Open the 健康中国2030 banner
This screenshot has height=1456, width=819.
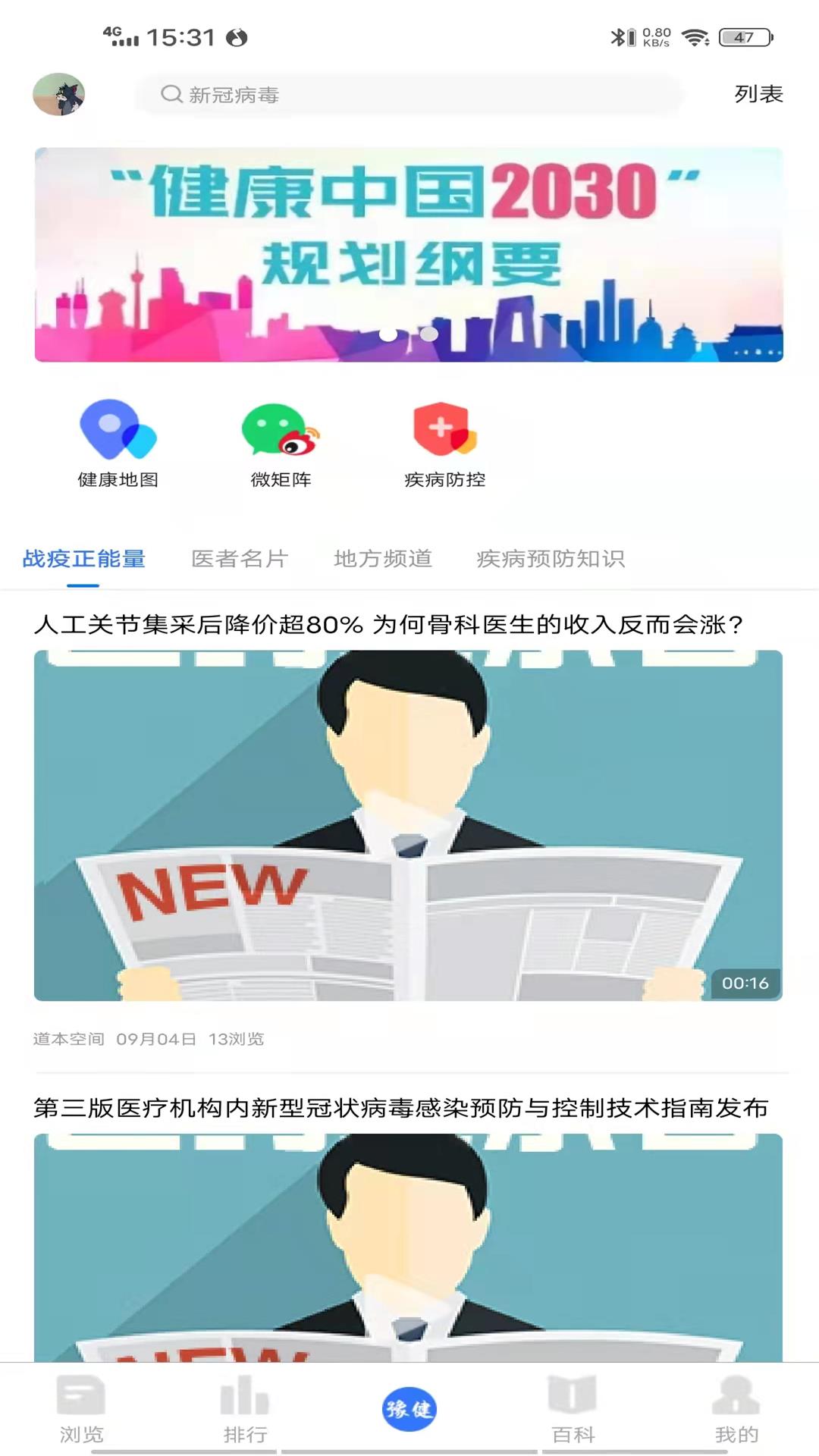click(x=409, y=254)
